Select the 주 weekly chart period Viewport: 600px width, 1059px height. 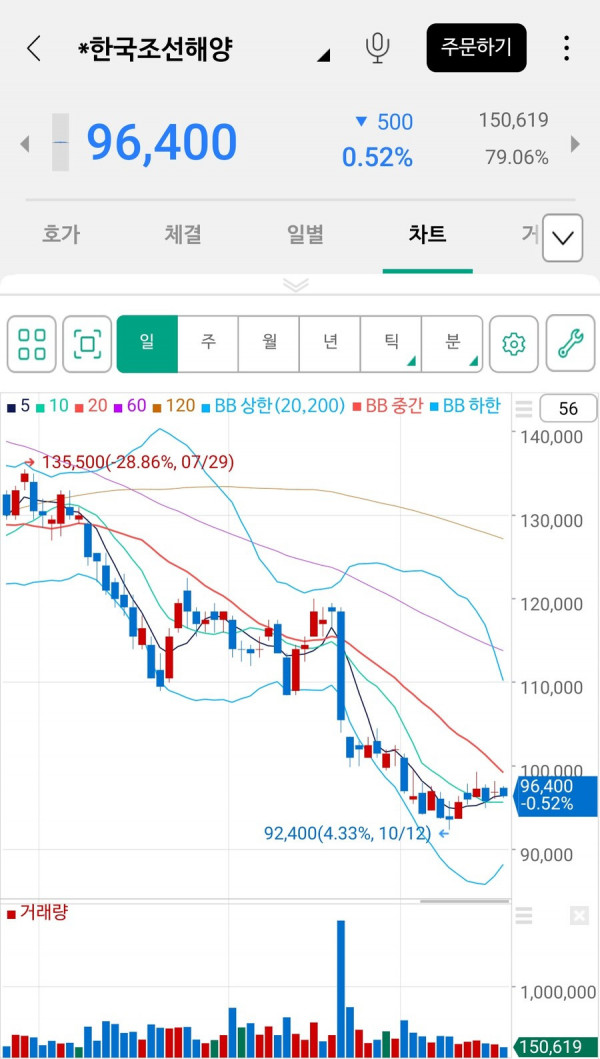click(208, 343)
